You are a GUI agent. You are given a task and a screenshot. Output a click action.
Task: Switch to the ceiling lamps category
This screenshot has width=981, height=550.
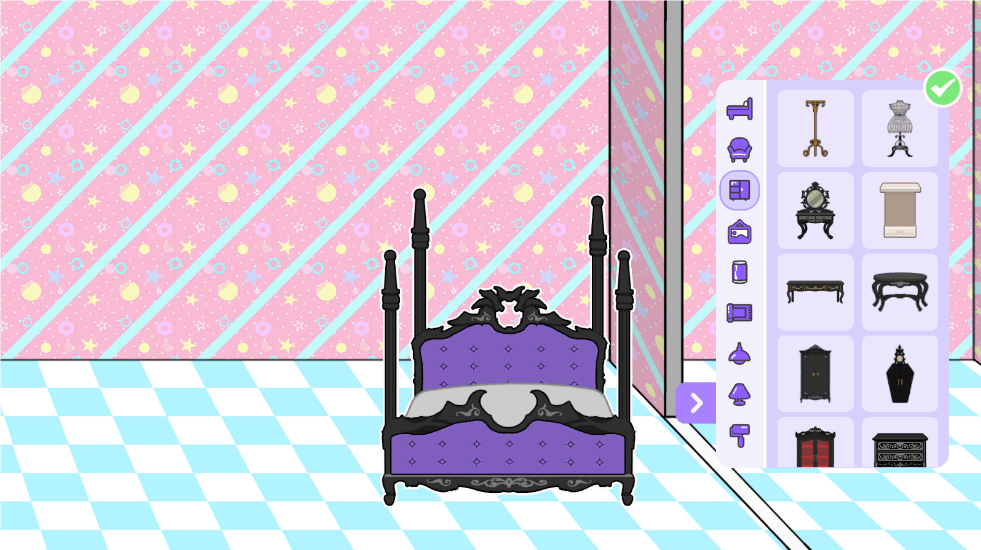click(x=739, y=353)
